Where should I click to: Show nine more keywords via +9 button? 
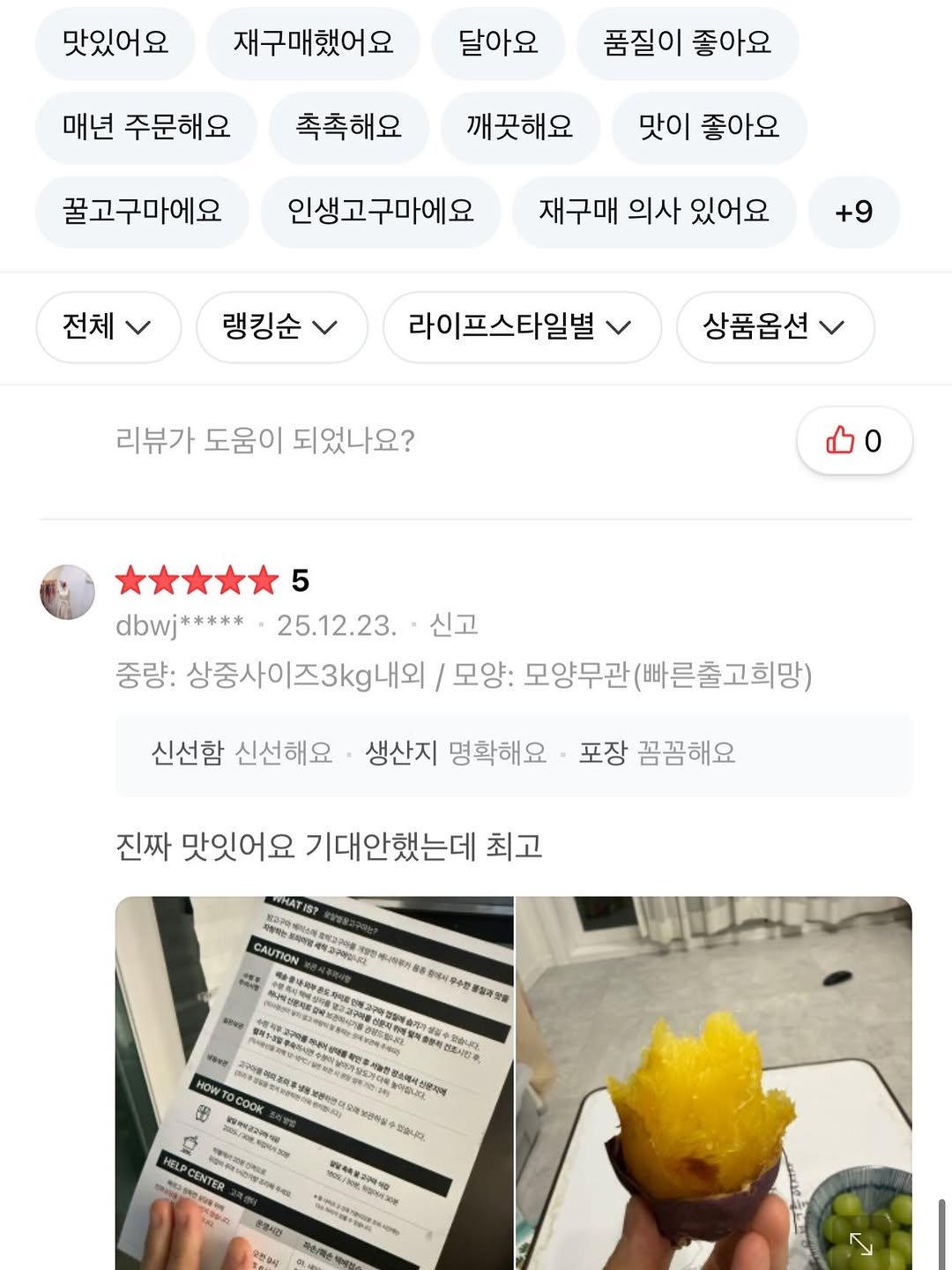852,212
